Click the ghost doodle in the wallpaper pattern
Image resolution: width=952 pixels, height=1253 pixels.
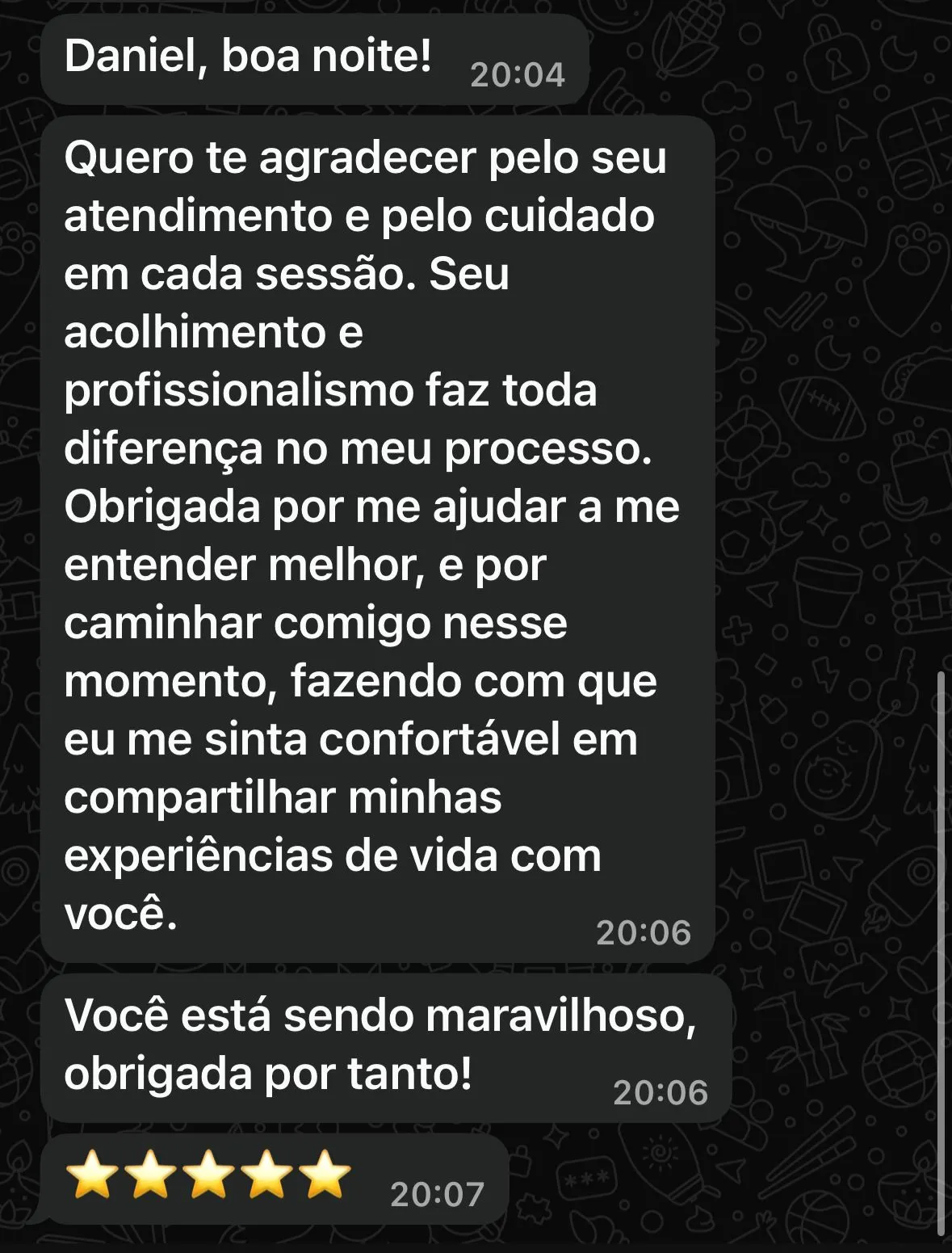pos(807,777)
